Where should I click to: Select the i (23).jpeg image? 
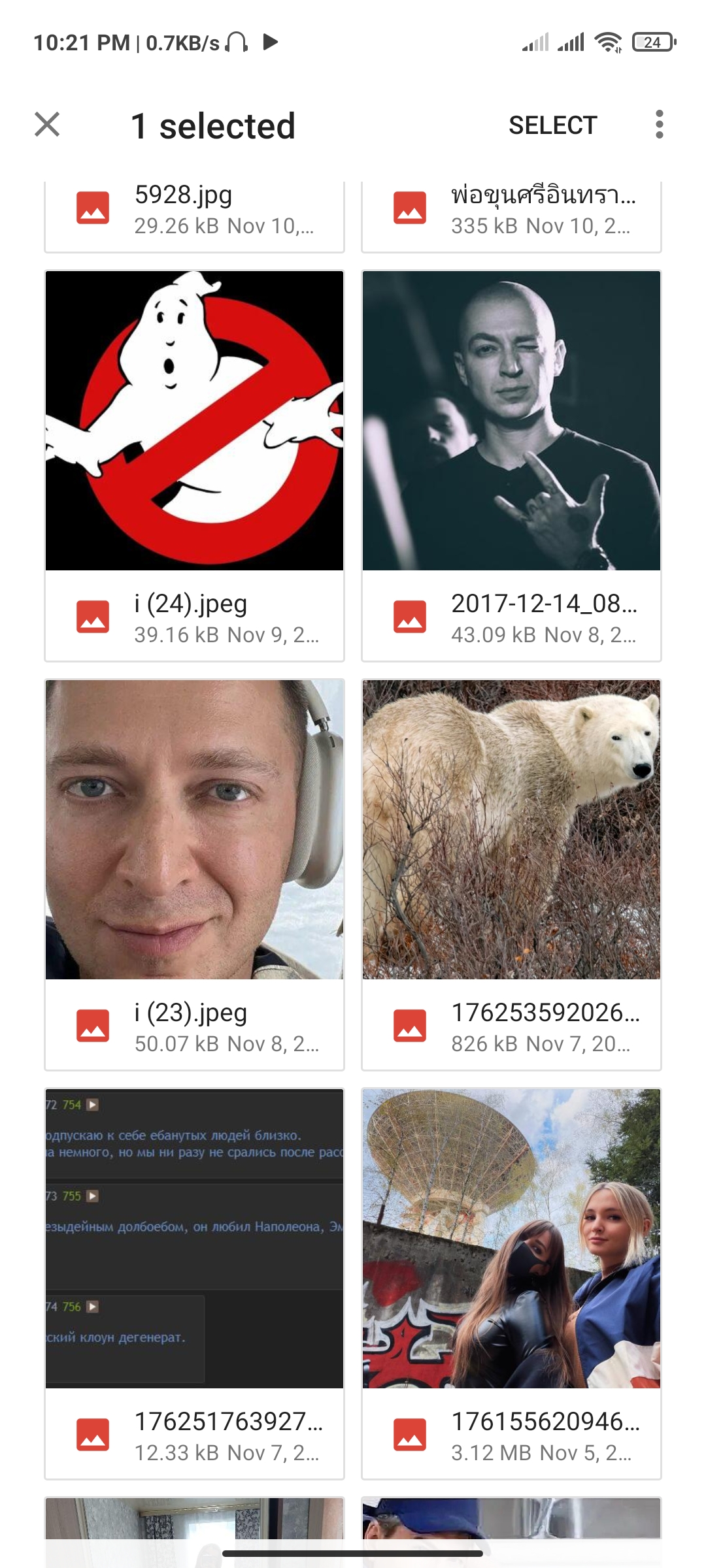tap(194, 874)
